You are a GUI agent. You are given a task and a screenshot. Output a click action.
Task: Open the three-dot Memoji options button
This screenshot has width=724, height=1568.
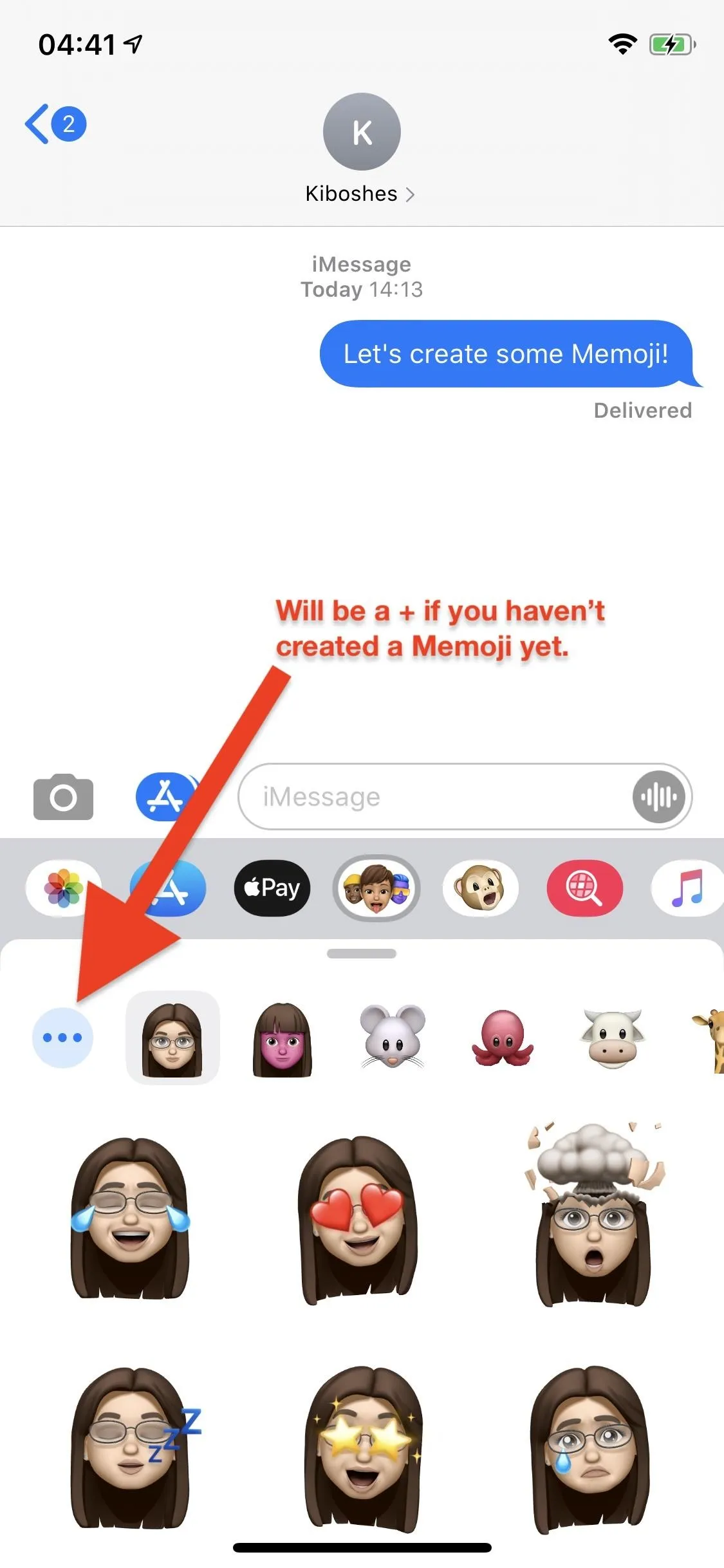[x=62, y=1038]
